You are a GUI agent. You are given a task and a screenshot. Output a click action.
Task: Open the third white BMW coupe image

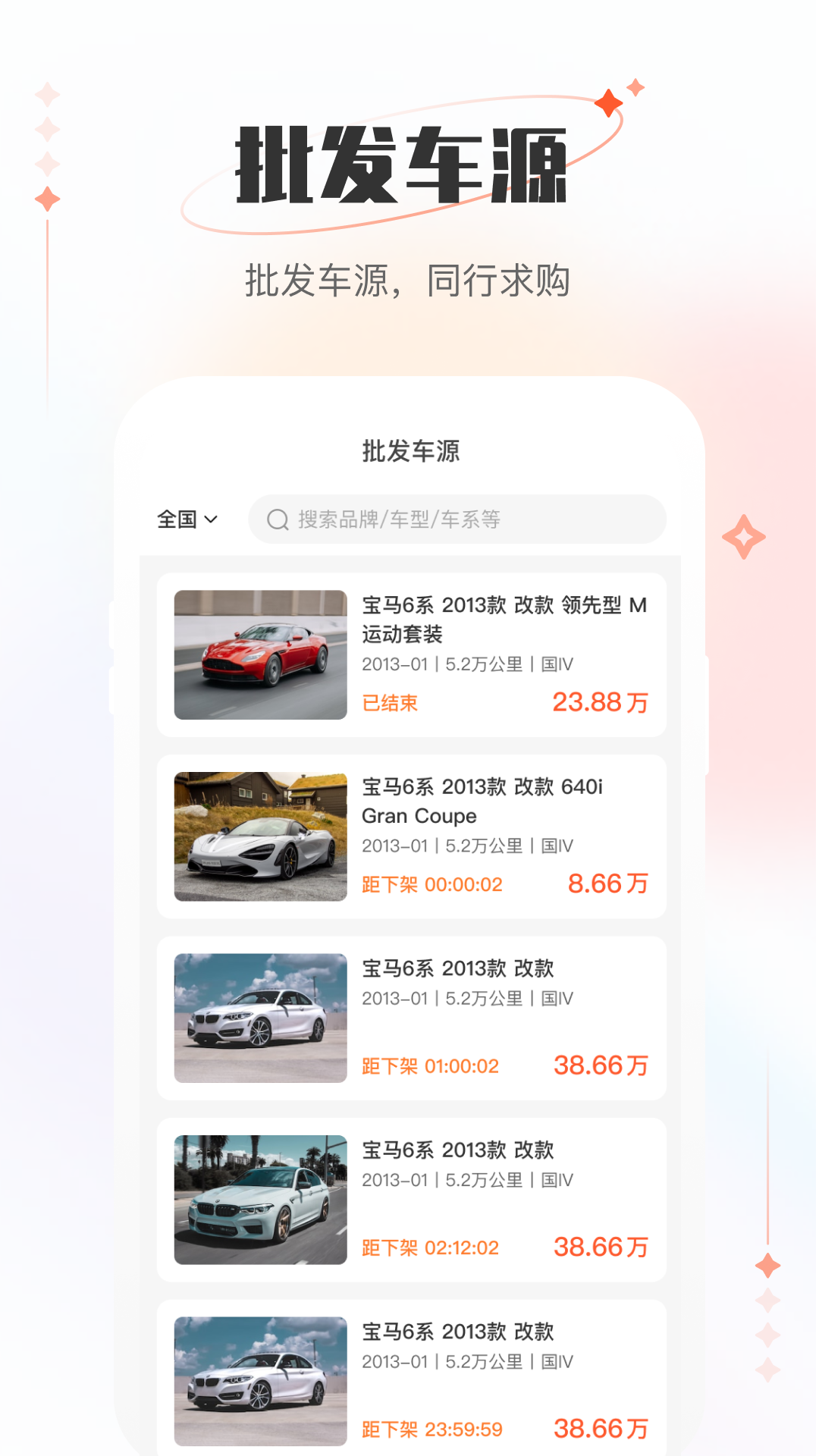click(260, 1016)
